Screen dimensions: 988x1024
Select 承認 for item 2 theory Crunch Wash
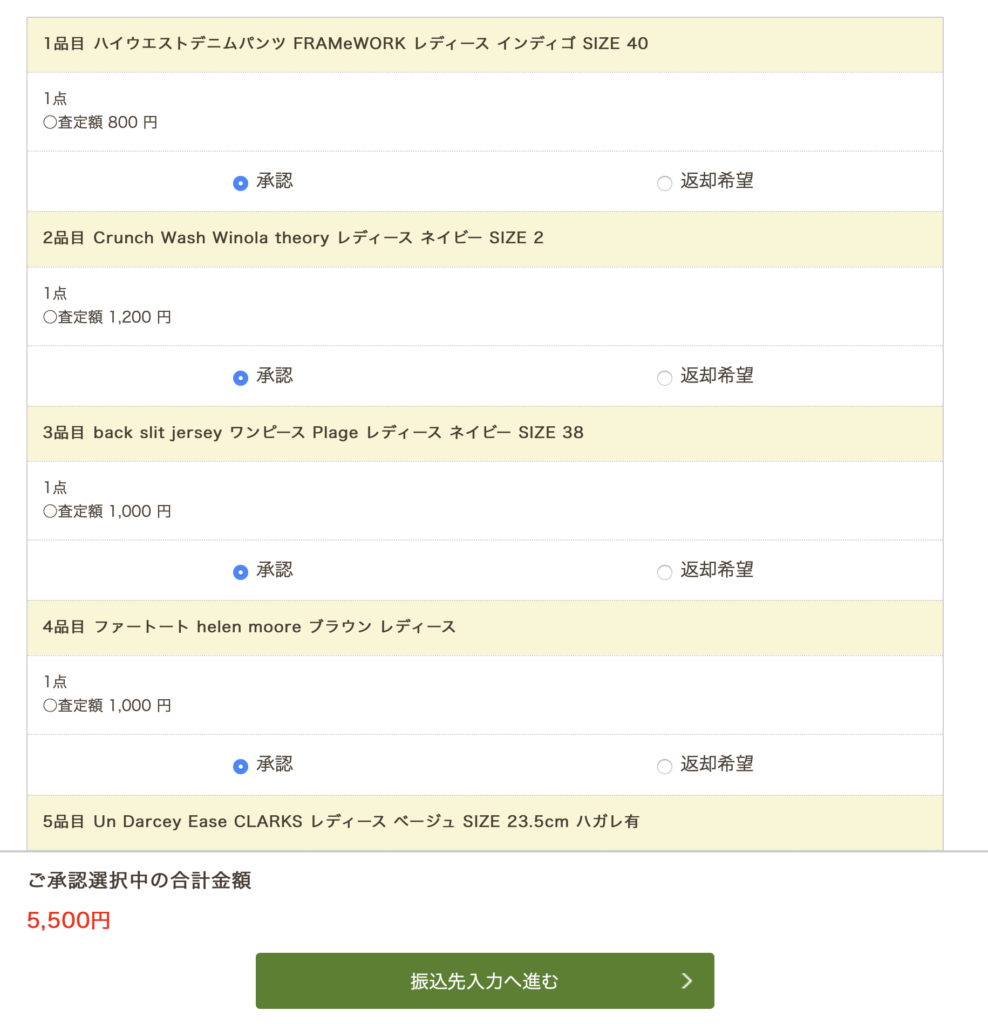[240, 378]
